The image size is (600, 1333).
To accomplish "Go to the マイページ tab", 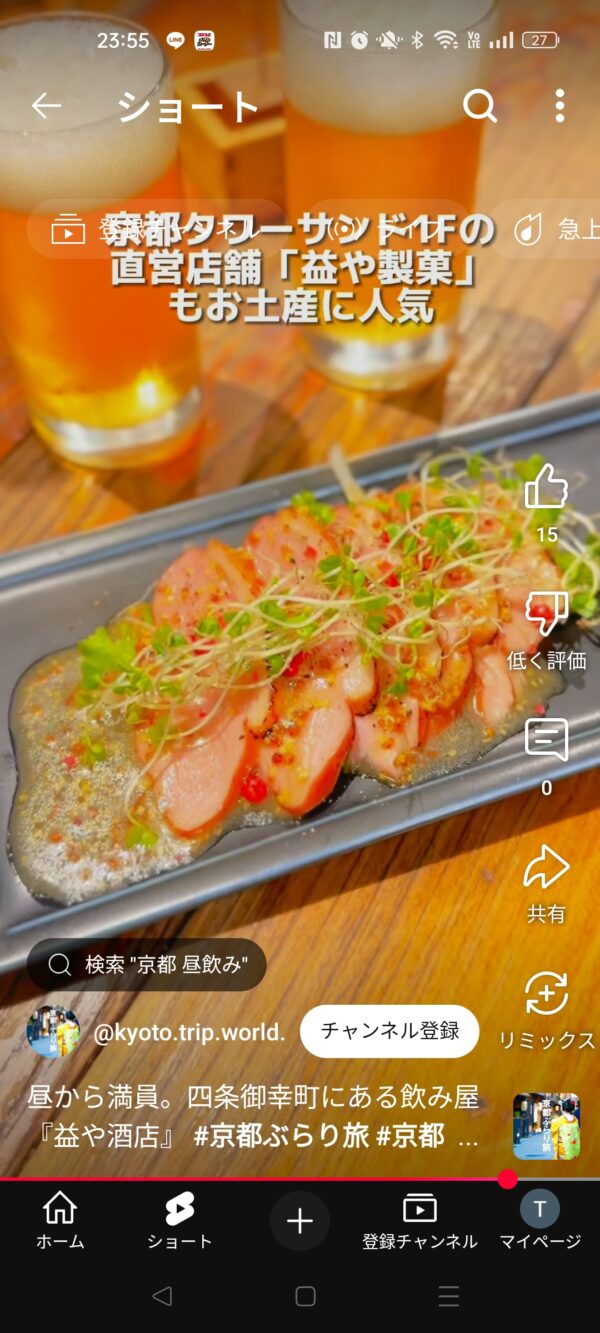I will 540,1220.
